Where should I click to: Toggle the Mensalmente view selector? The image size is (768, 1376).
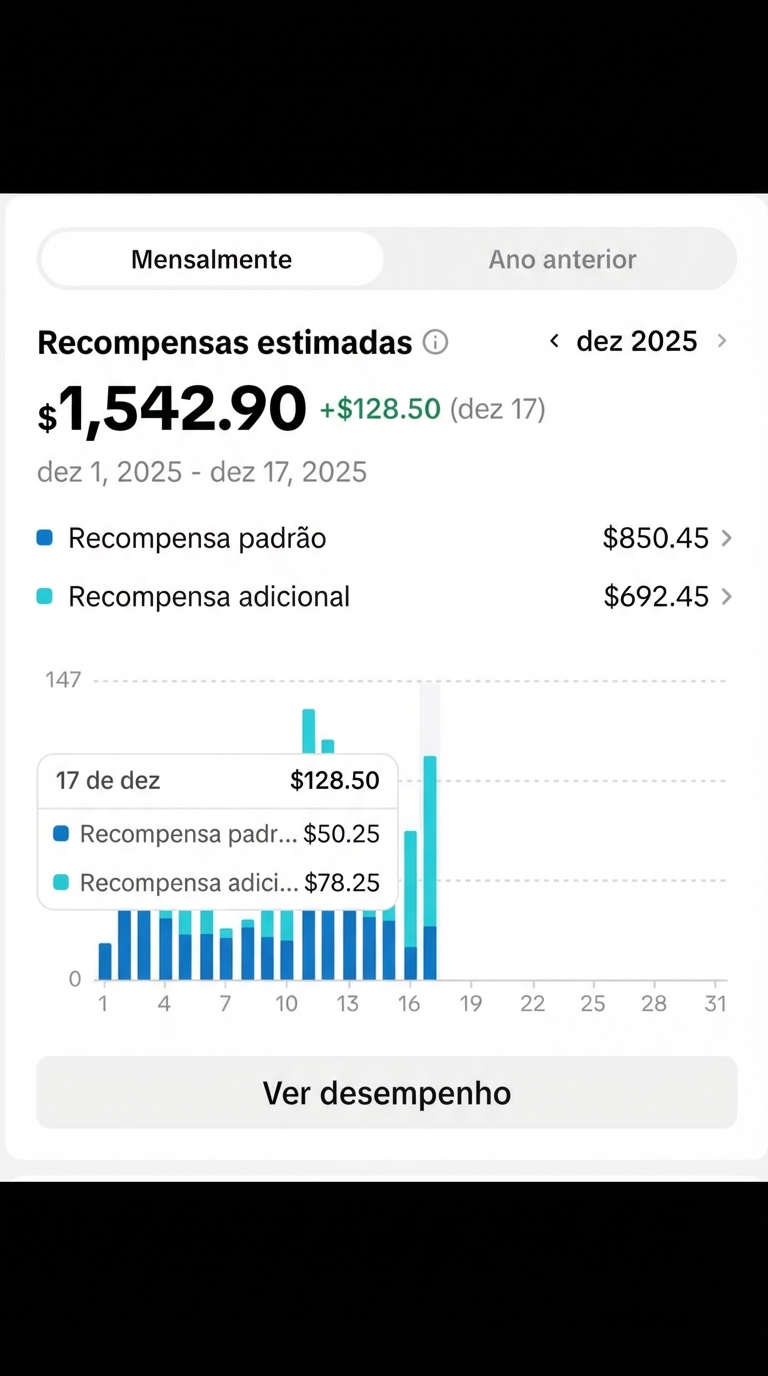(210, 259)
